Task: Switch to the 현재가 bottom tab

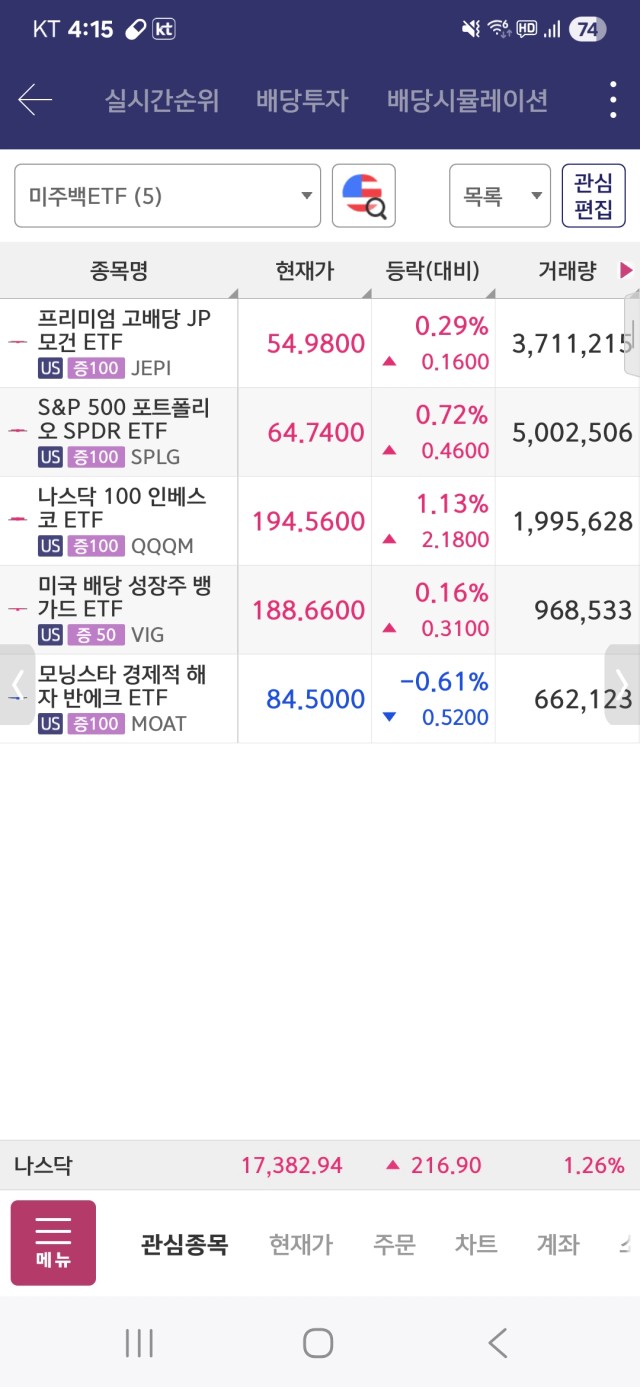Action: 300,1244
